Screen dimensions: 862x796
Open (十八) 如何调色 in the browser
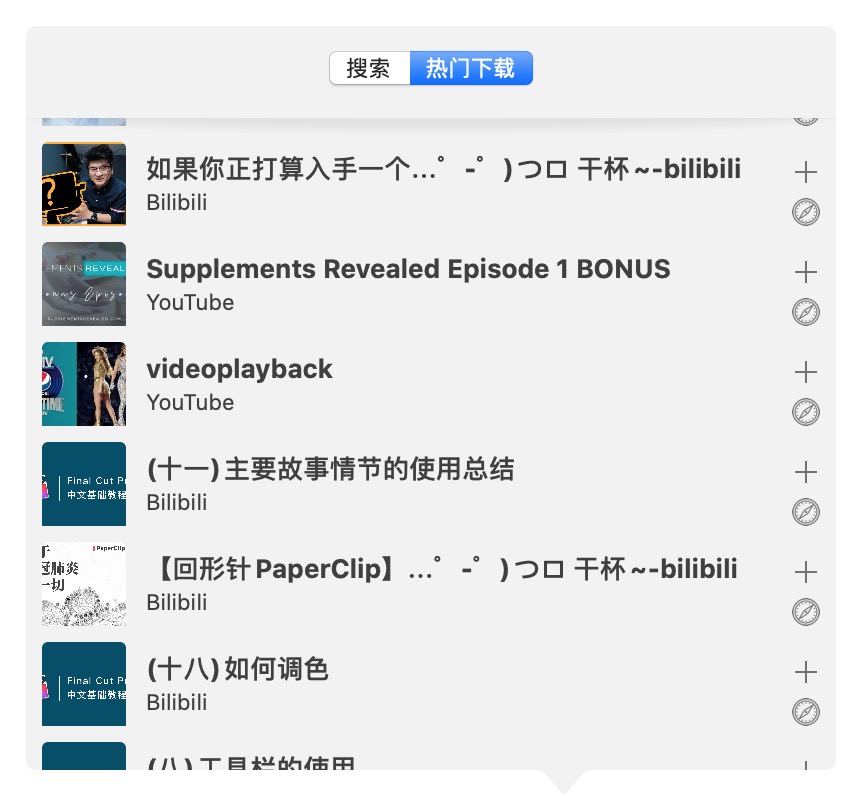pos(805,712)
